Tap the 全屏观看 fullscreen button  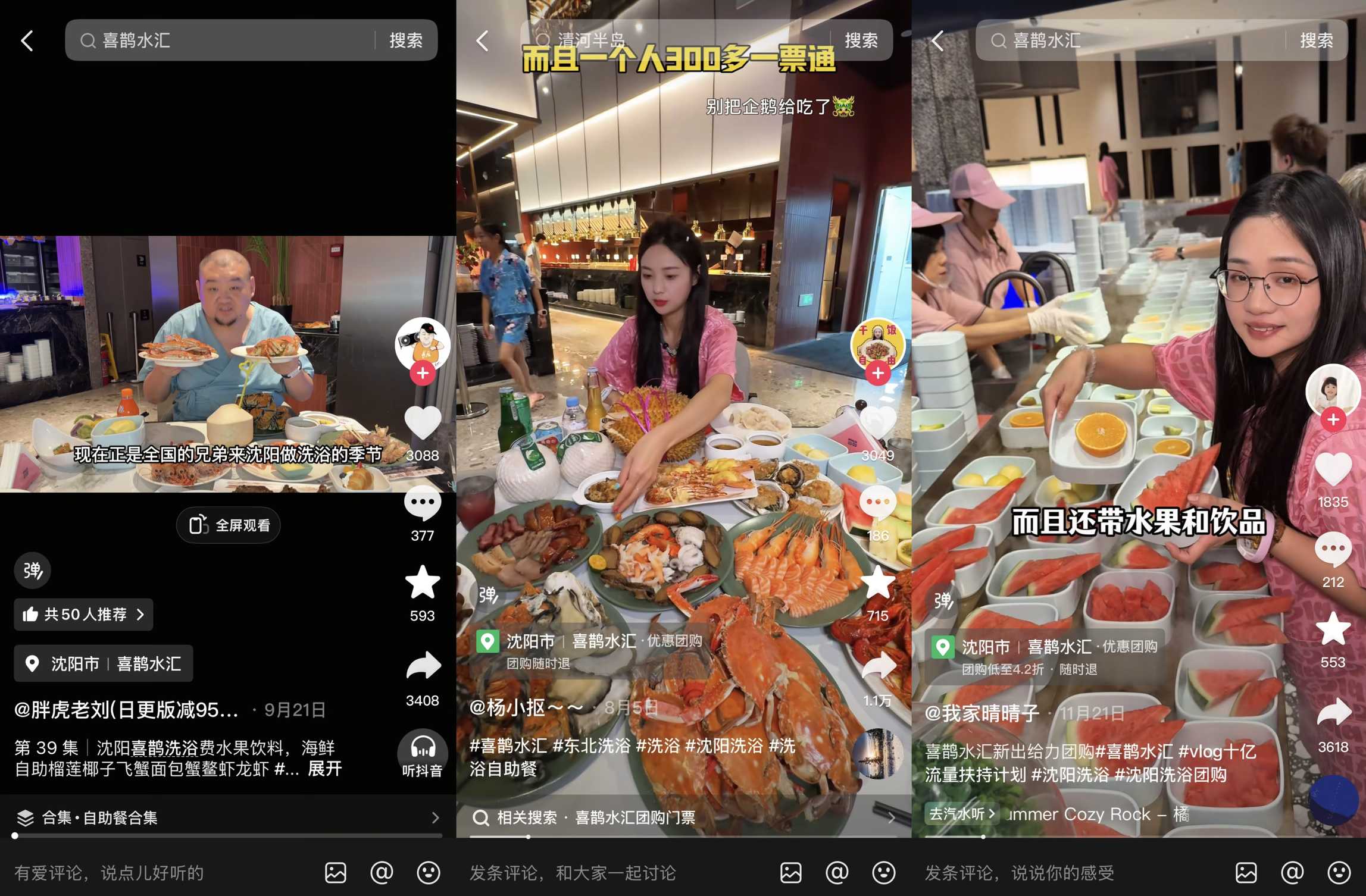[229, 525]
